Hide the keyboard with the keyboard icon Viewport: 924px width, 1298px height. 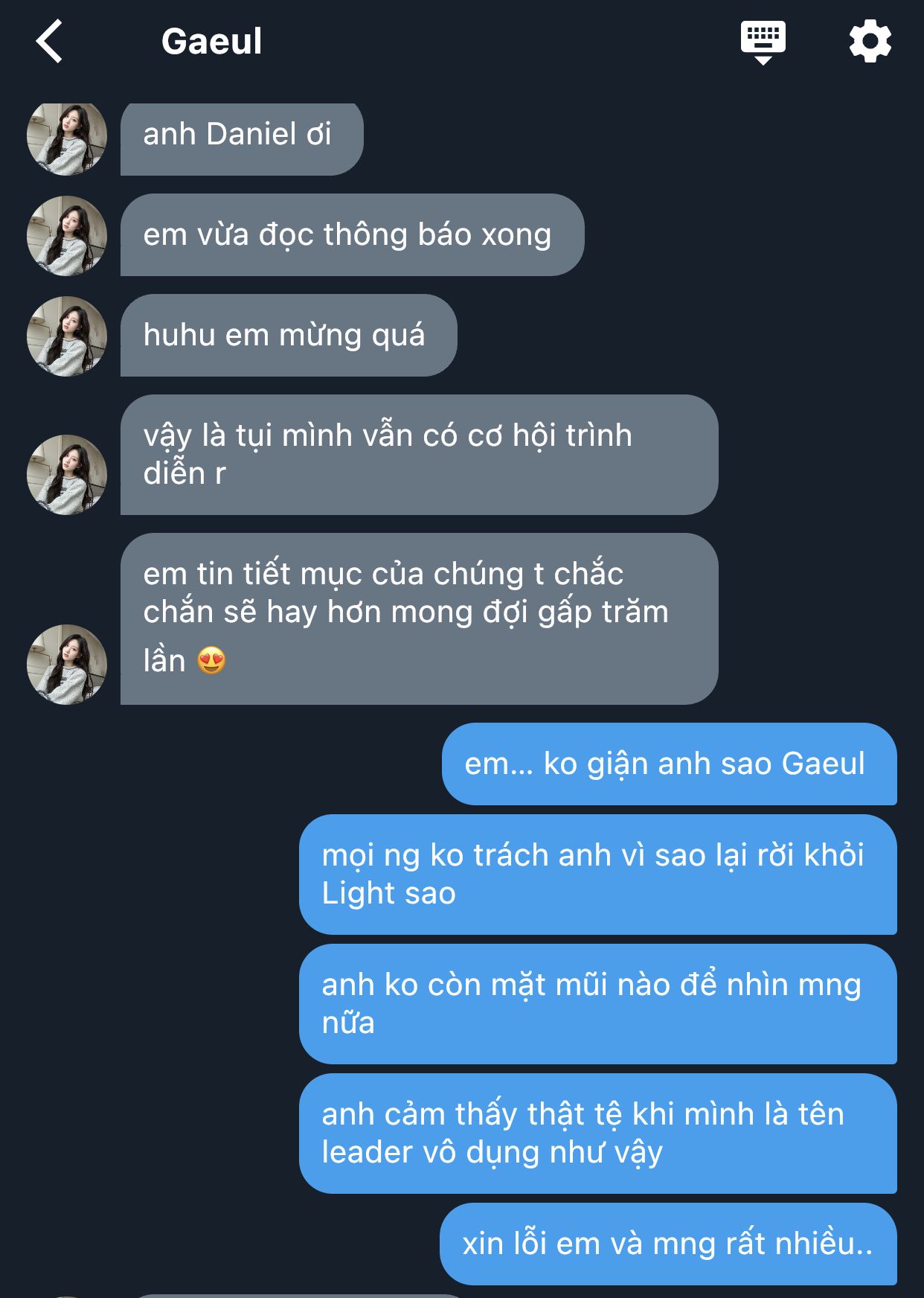[763, 42]
